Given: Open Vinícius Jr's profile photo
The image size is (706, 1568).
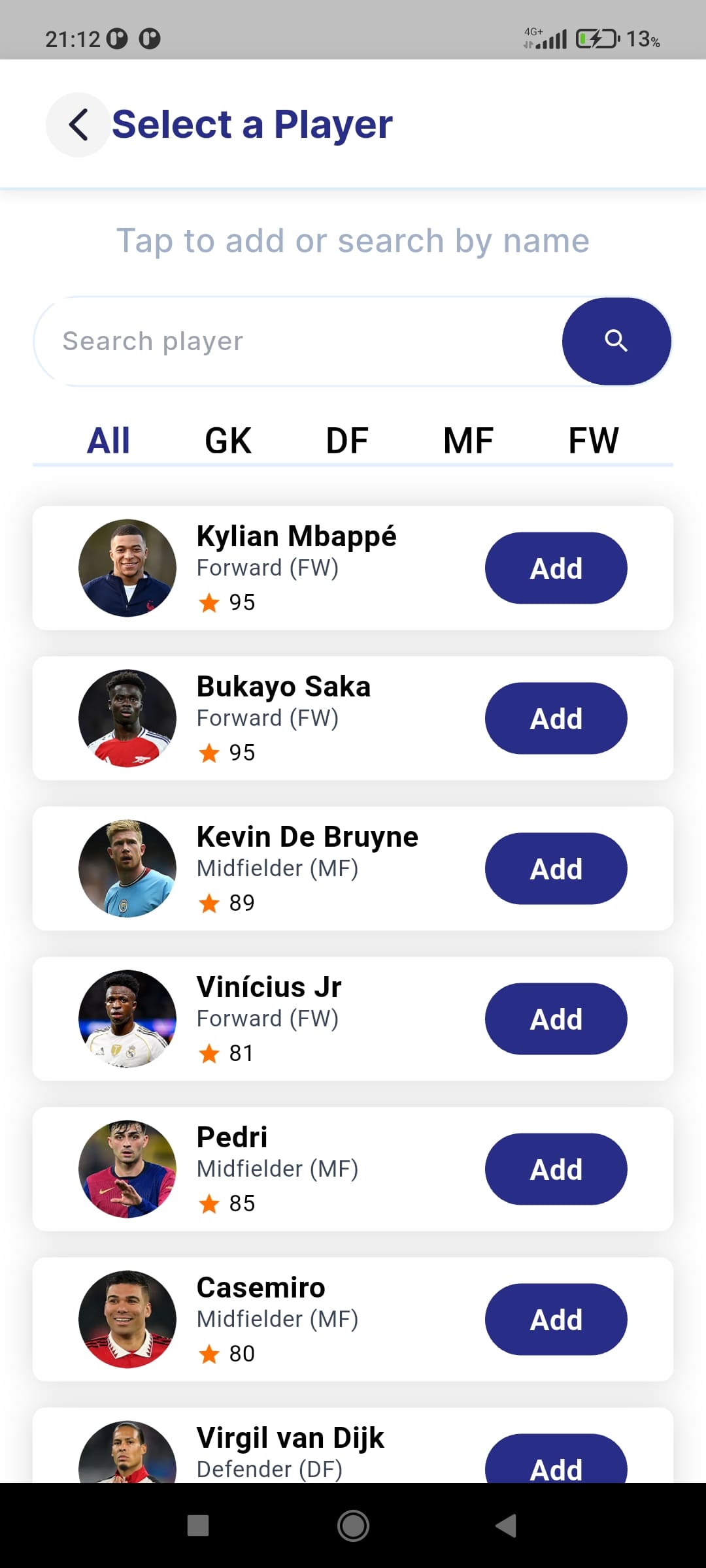Looking at the screenshot, I should click(127, 1018).
